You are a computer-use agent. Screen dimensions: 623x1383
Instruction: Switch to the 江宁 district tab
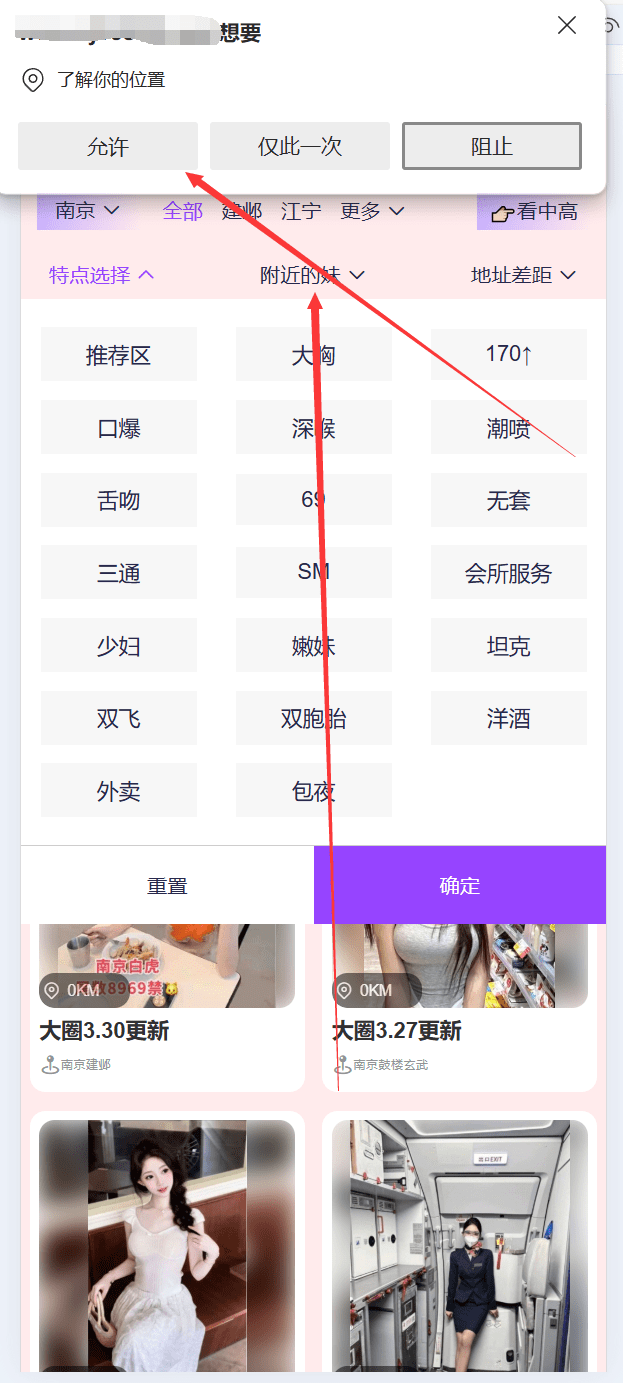point(301,211)
